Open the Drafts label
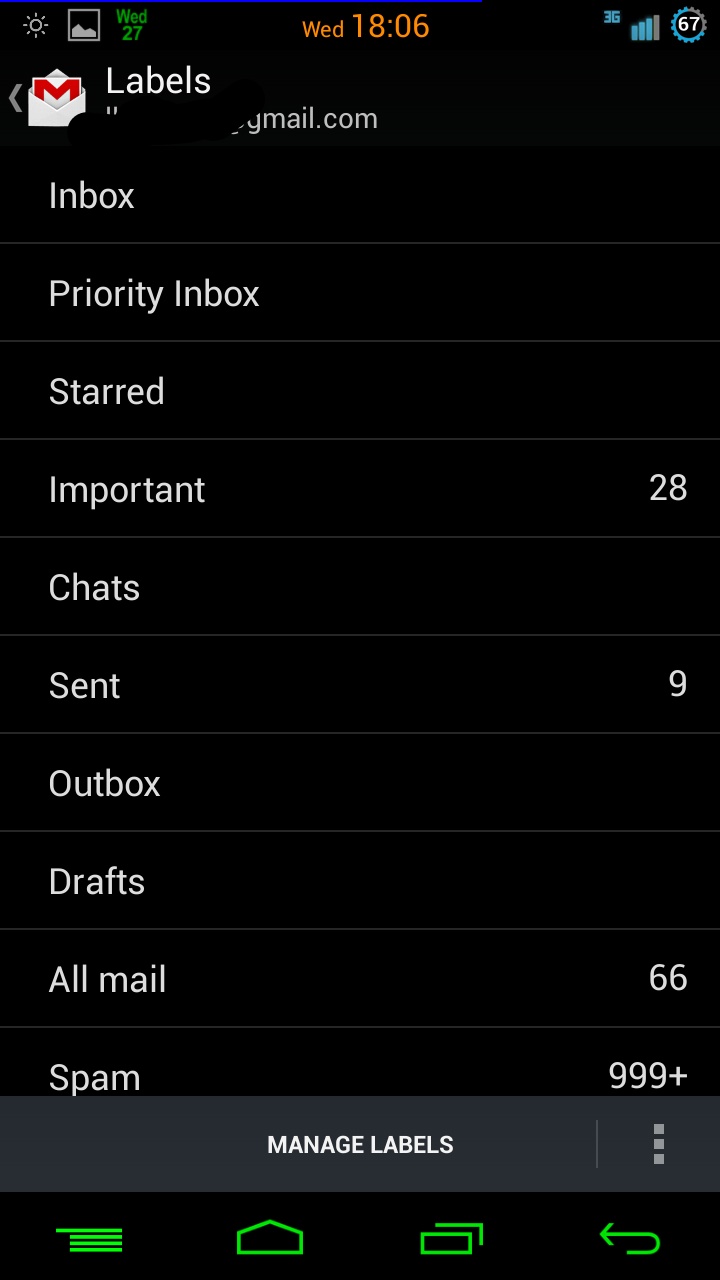 point(360,882)
